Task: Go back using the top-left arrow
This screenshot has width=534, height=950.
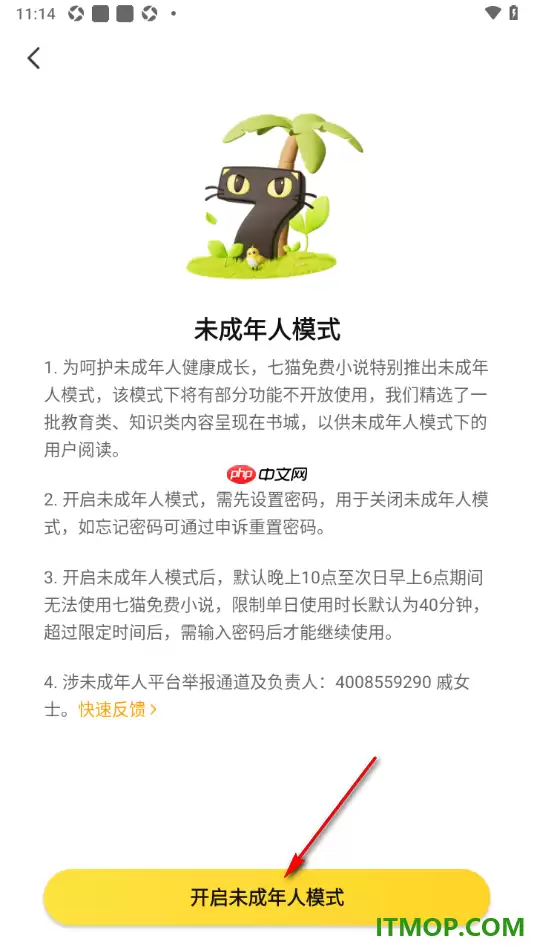Action: pos(34,58)
